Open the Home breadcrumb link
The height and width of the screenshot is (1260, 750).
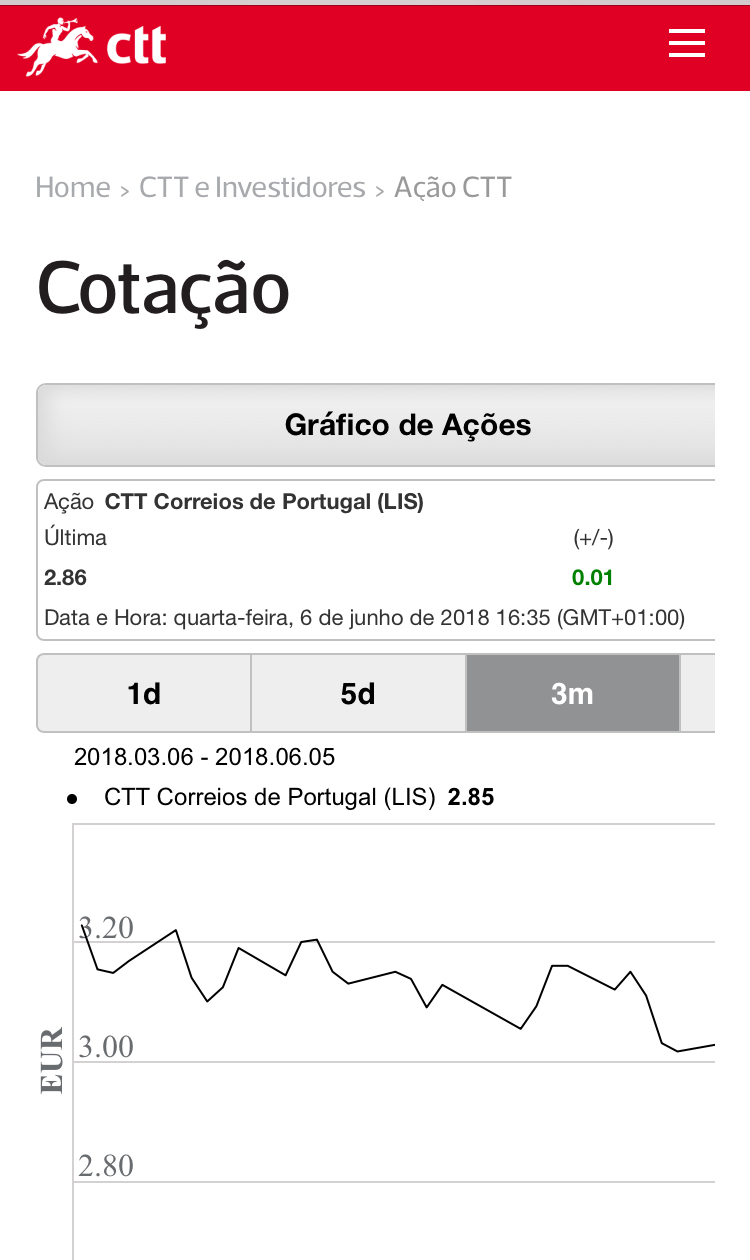[x=73, y=188]
